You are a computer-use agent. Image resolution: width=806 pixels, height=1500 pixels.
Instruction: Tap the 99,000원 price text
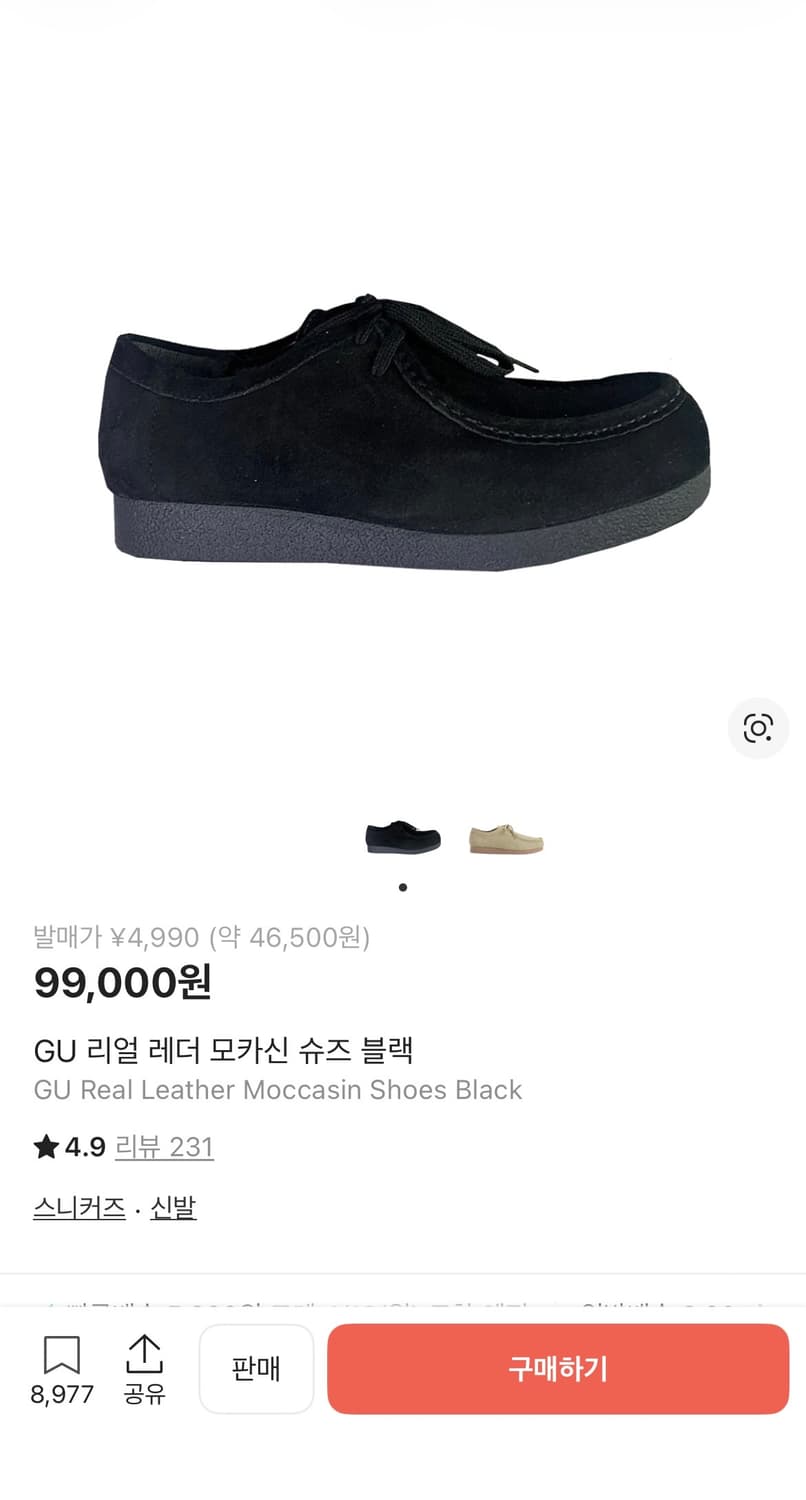pyautogui.click(x=123, y=984)
